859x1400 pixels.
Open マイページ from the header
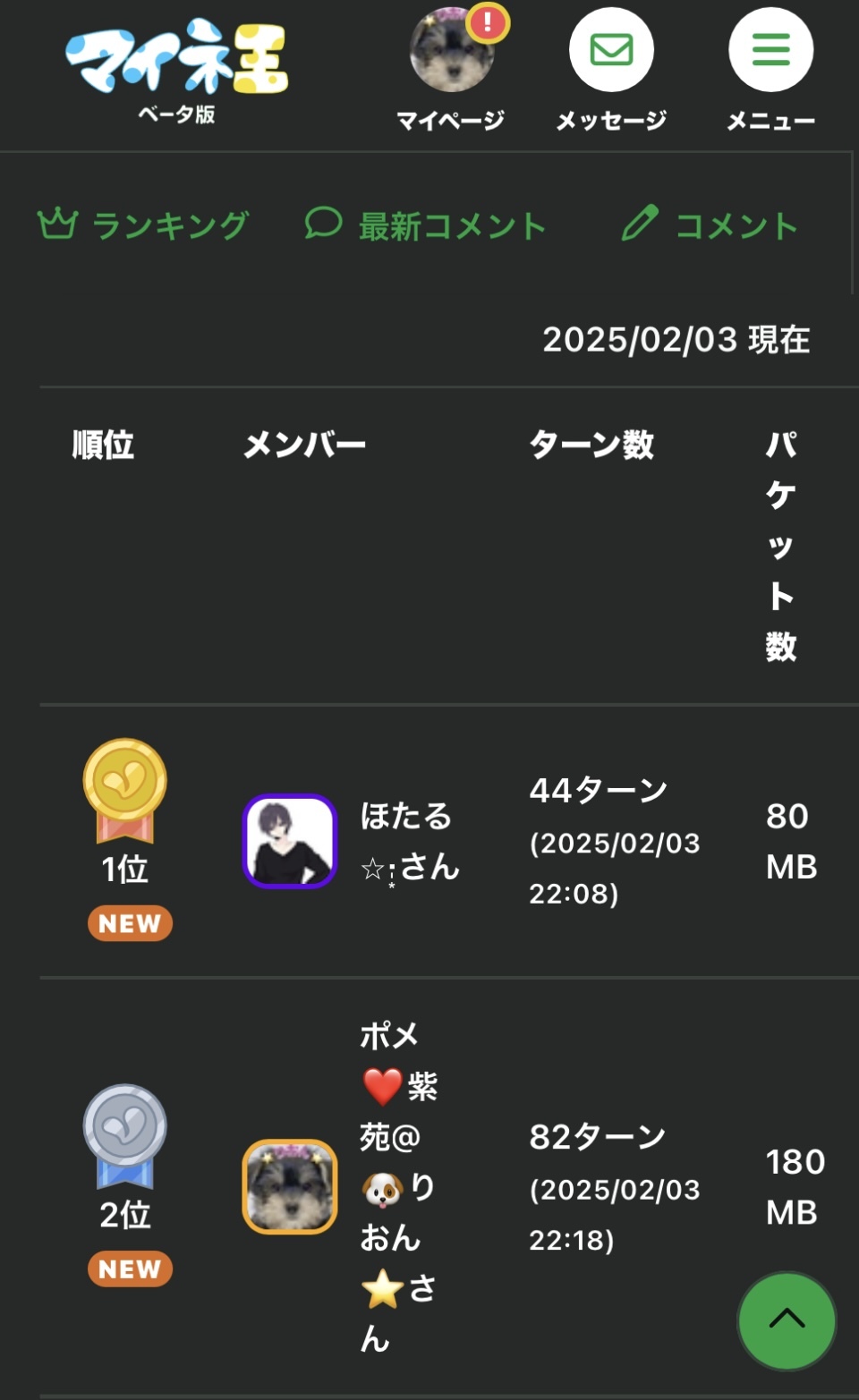tap(451, 54)
